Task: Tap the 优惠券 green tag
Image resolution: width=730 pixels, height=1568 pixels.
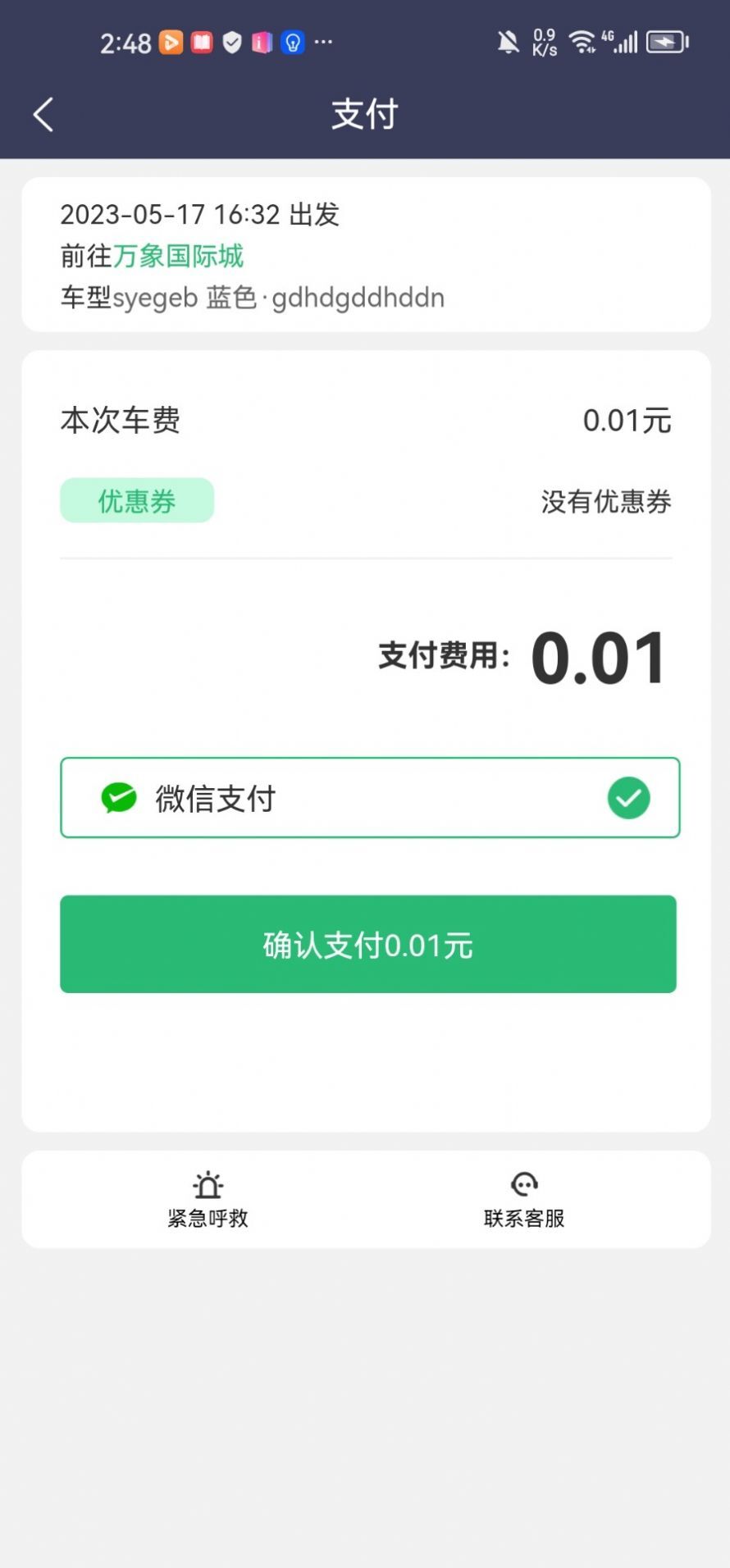Action: coord(136,500)
